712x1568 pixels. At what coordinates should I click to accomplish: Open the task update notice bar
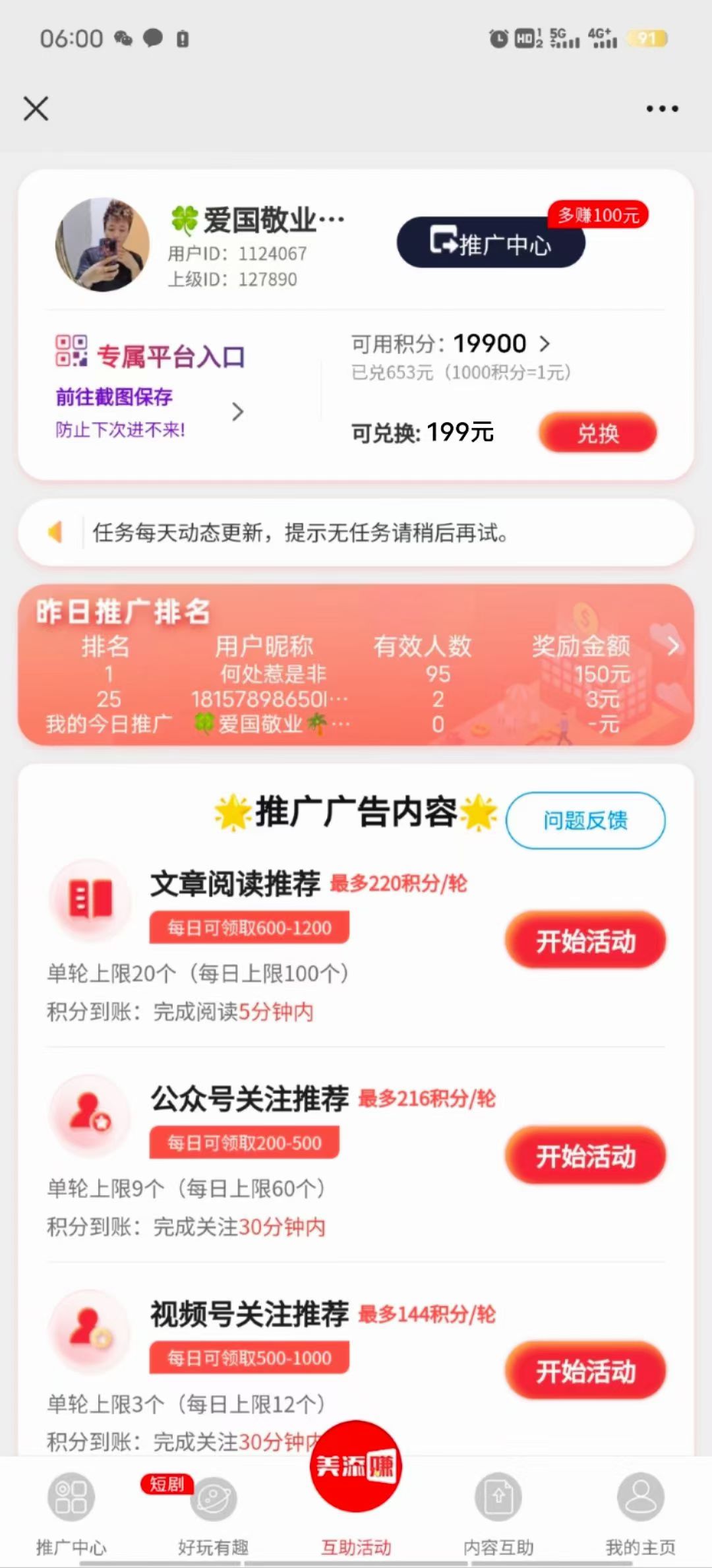356,532
